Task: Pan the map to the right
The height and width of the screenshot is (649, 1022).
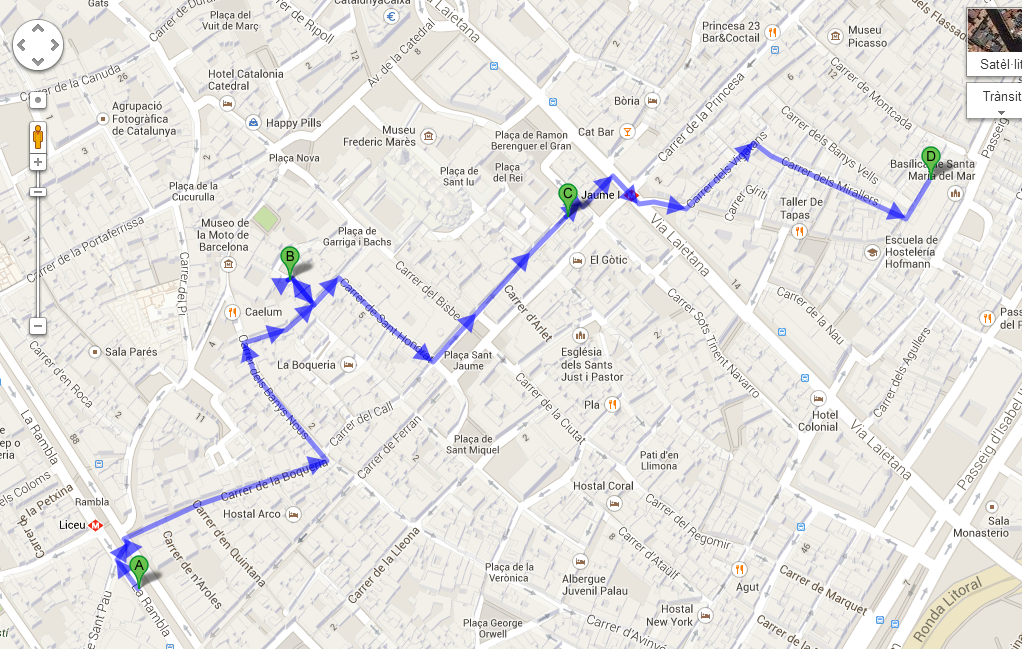Action: (53, 44)
